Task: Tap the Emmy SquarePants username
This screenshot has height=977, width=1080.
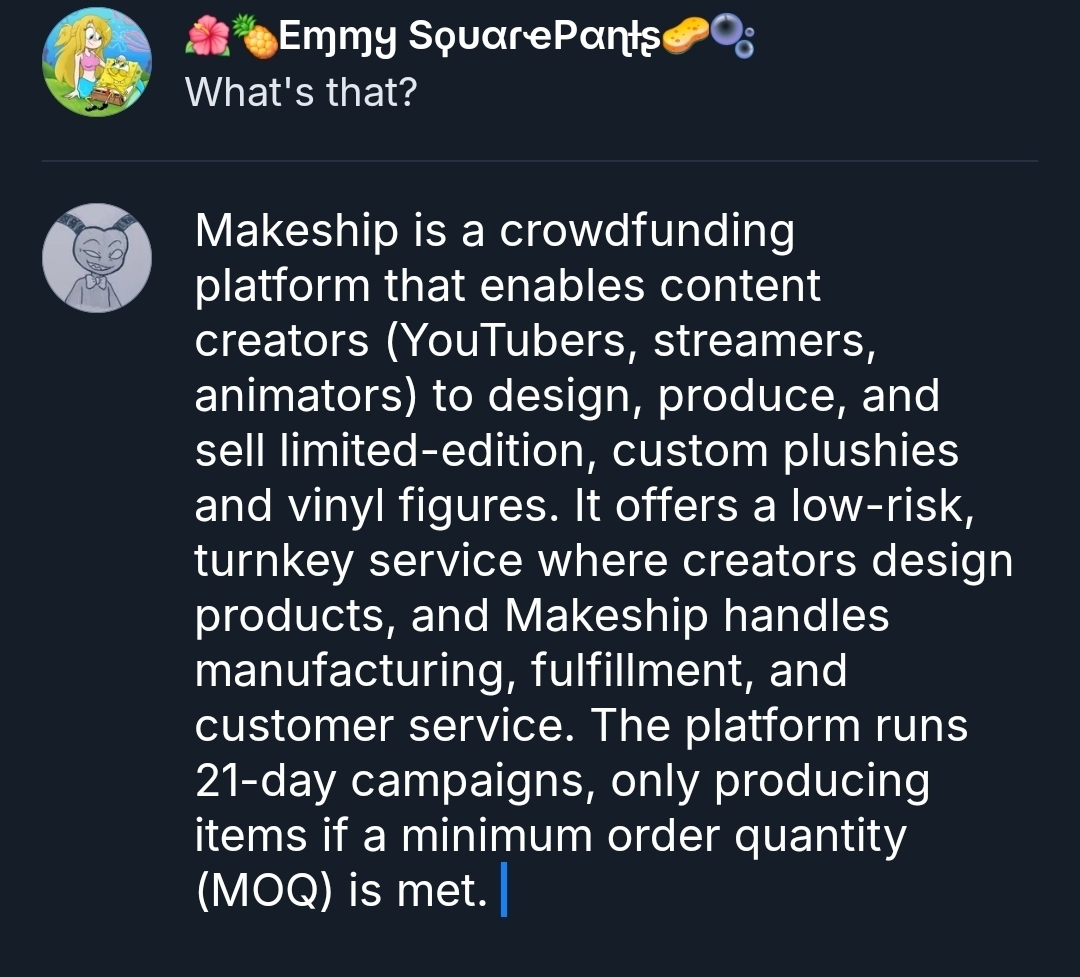Action: point(470,39)
